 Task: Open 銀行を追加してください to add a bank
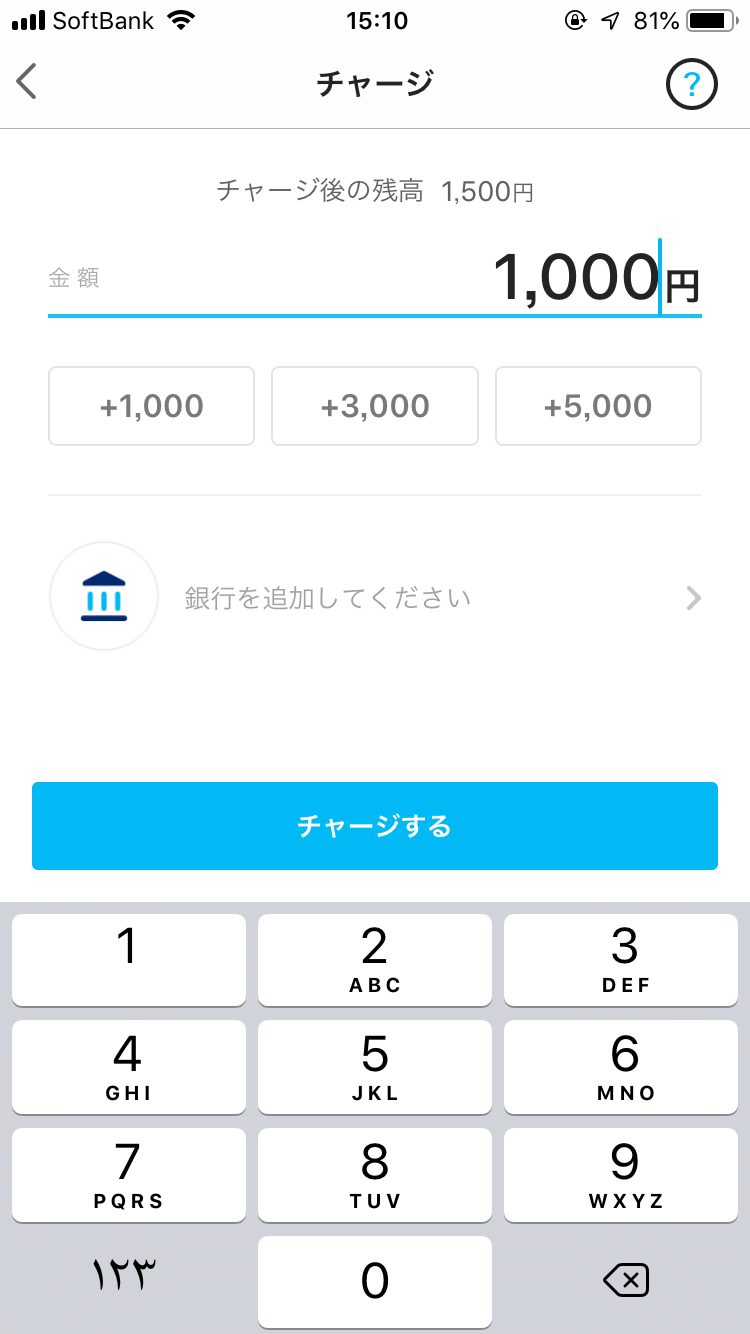point(375,598)
